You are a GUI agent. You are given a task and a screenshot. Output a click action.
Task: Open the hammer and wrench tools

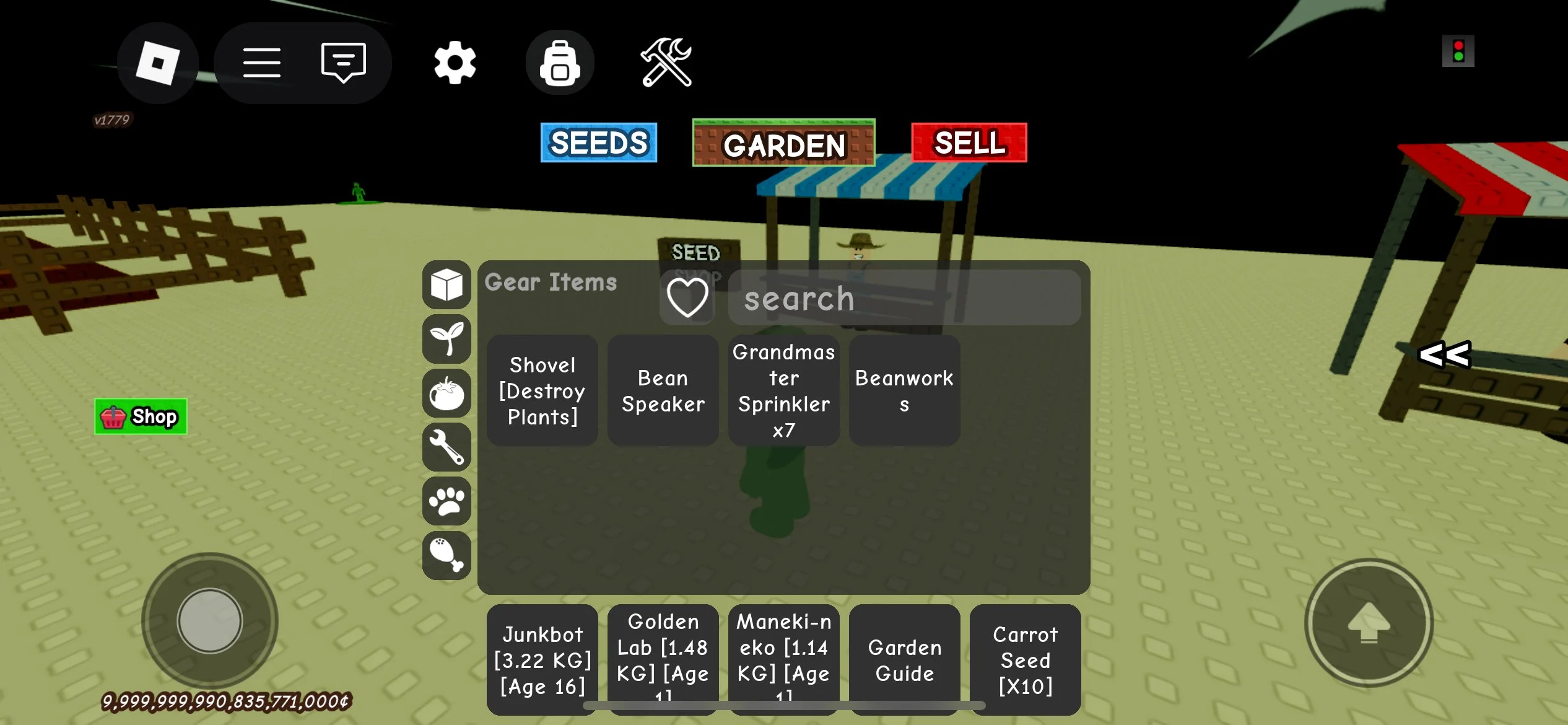(666, 63)
